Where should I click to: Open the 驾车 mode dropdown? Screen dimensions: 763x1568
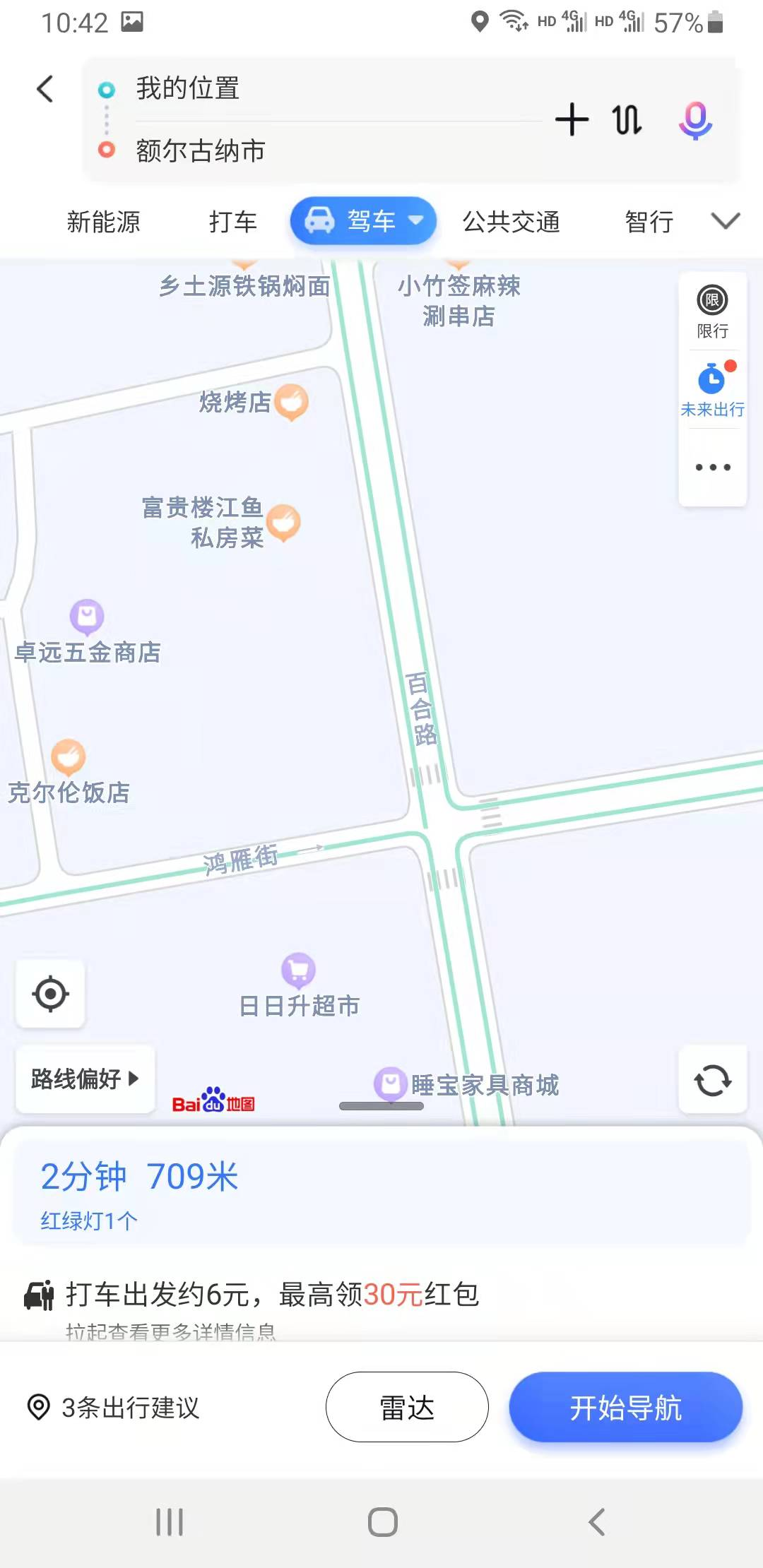coord(363,221)
